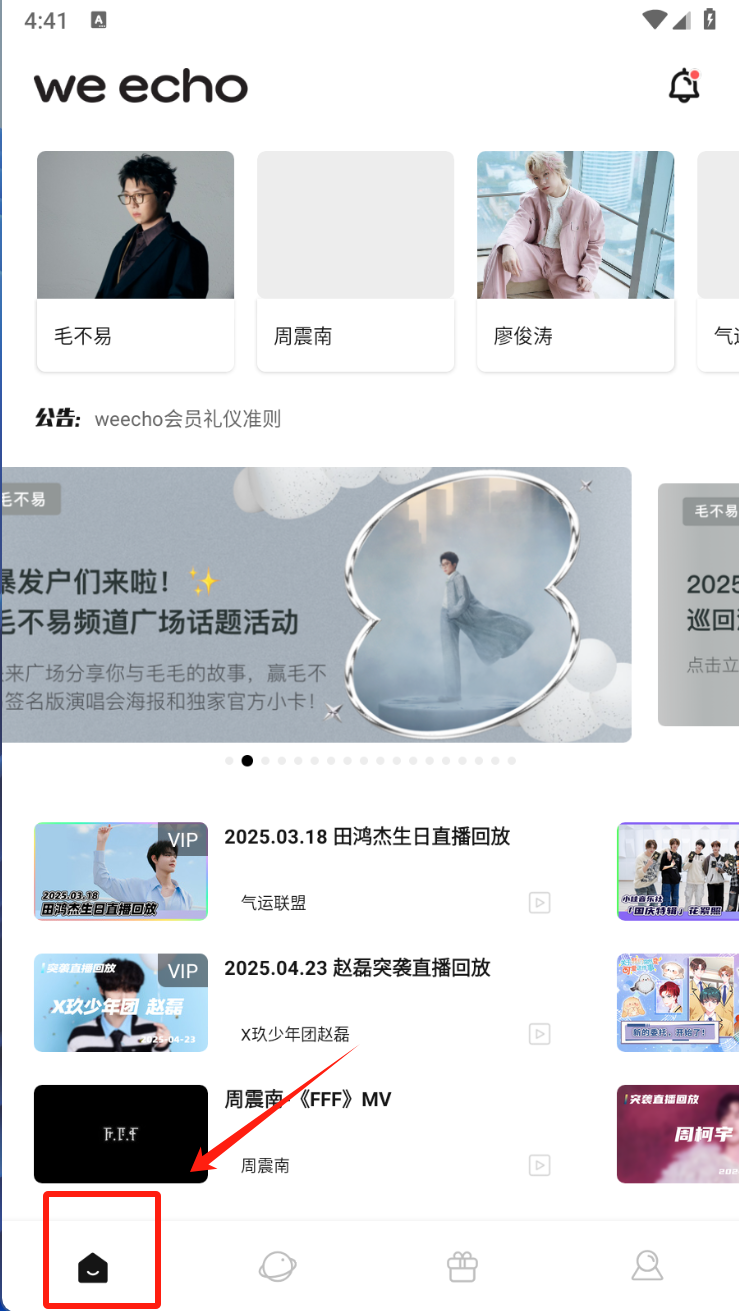Read the weecho会员礼仪准则 announcement

tap(188, 419)
